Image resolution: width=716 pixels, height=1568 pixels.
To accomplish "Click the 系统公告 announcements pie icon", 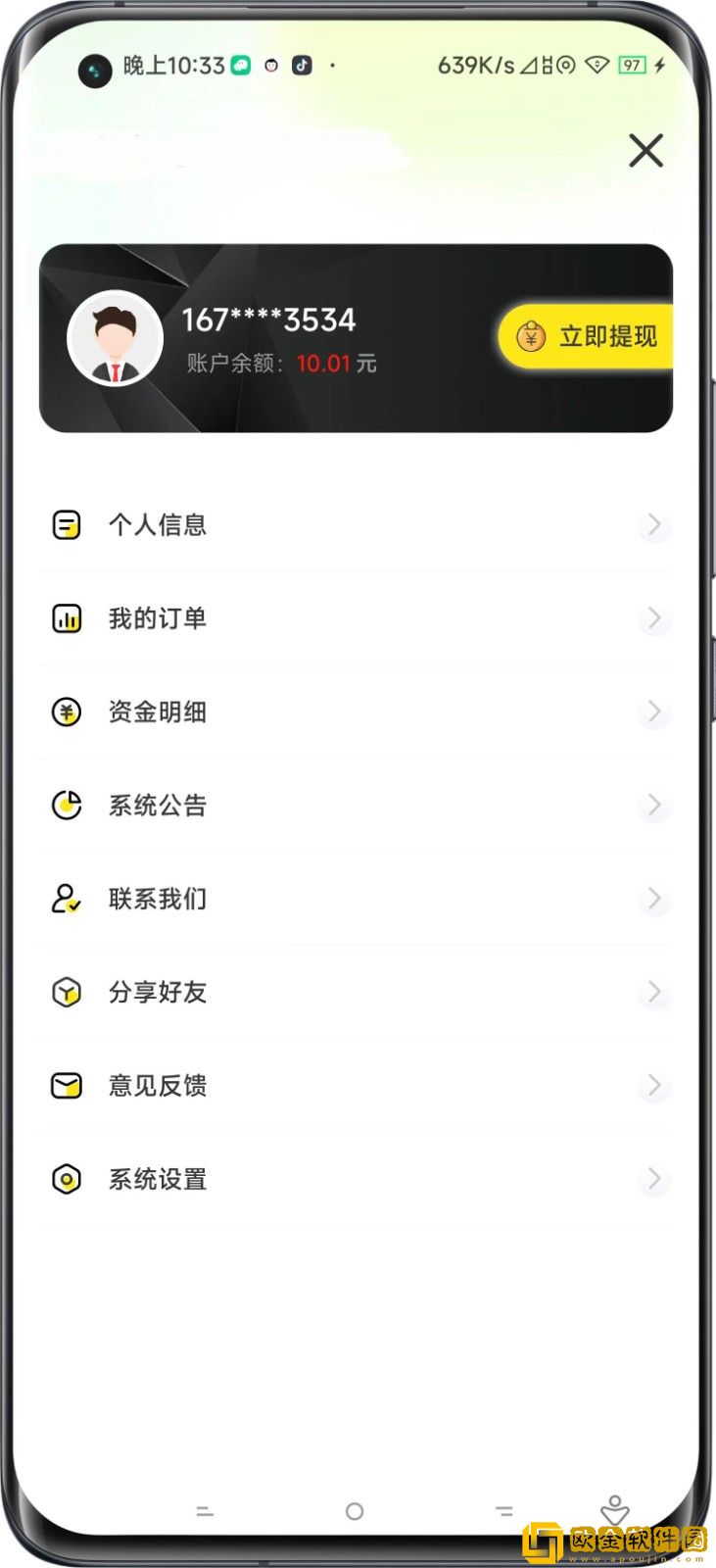I will pos(65,805).
